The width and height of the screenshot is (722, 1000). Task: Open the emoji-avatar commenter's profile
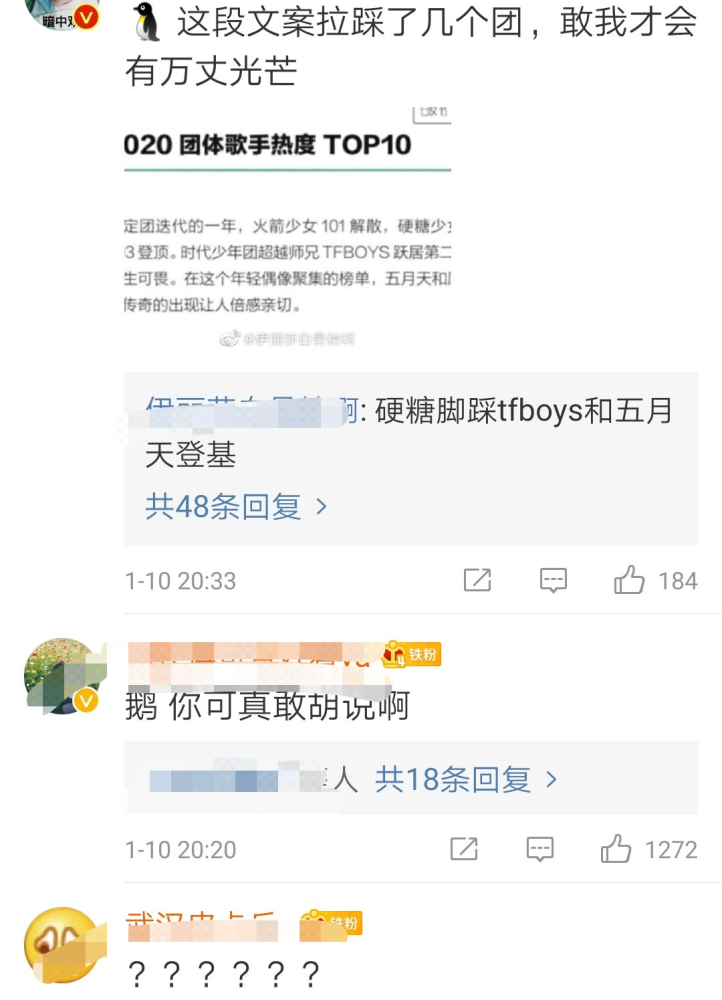pos(62,945)
